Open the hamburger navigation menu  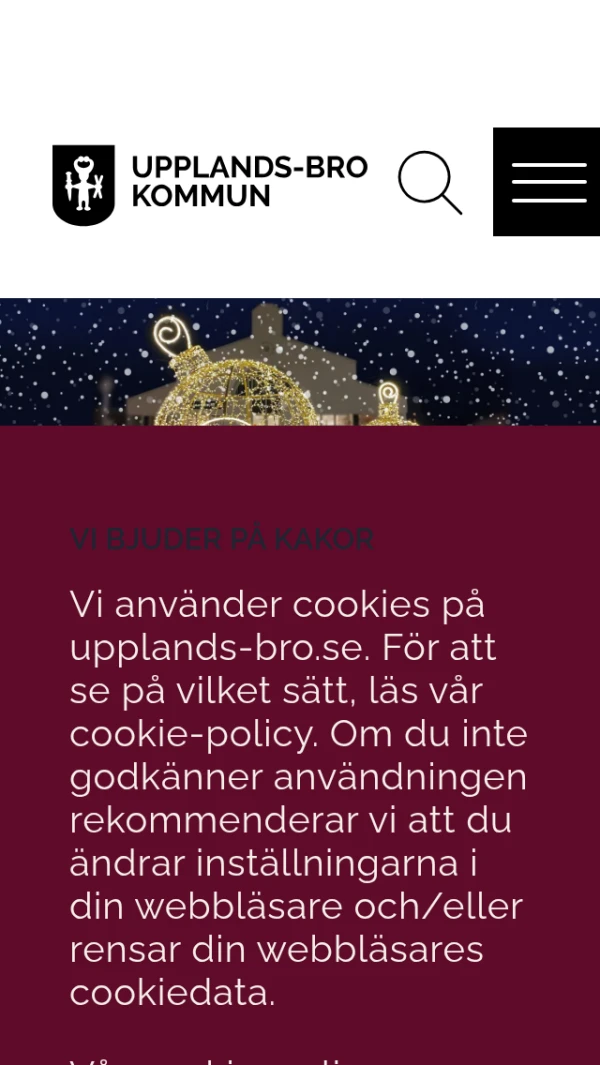tap(547, 182)
